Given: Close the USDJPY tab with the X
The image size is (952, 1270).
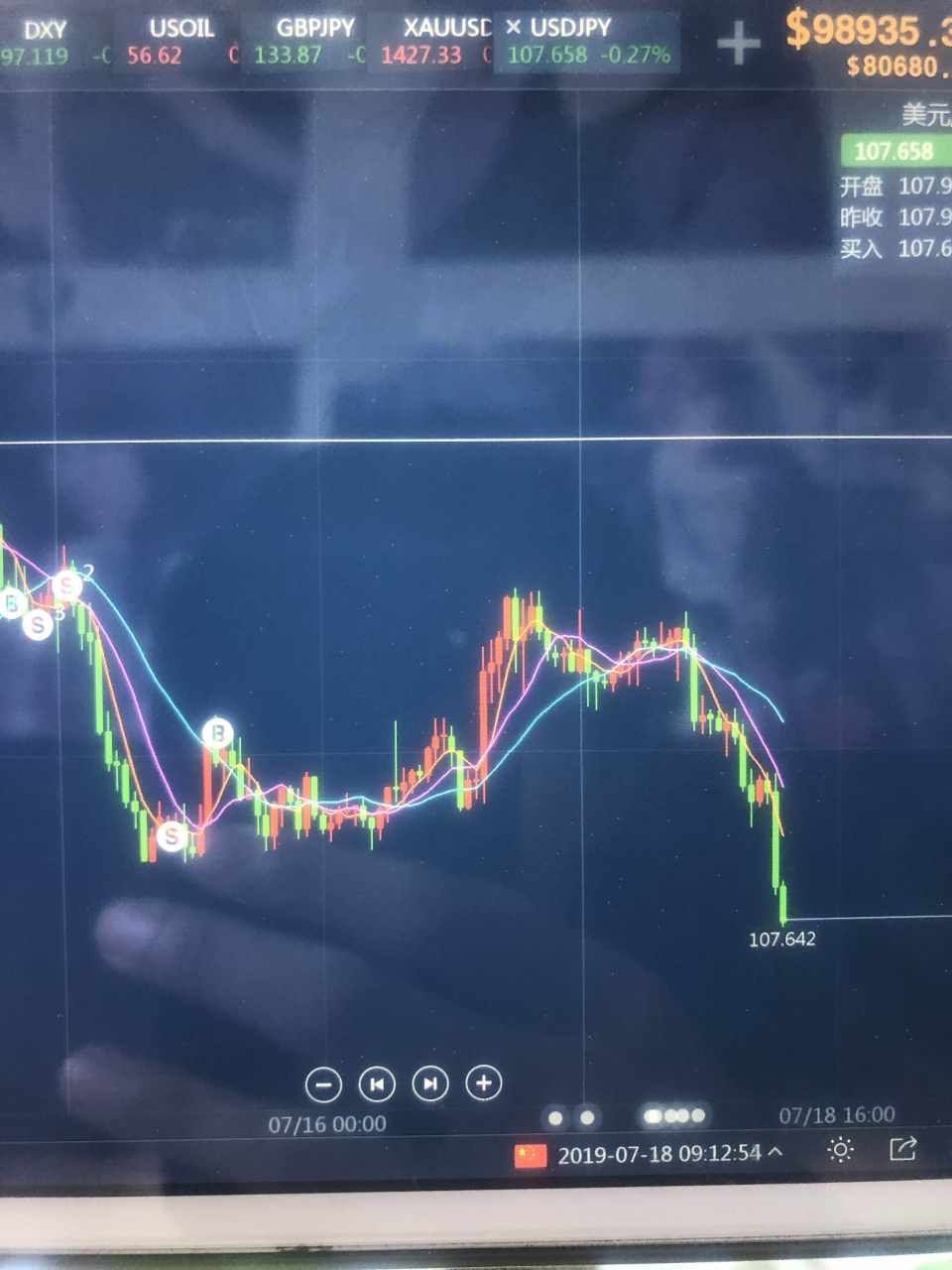Looking at the screenshot, I should click(x=513, y=27).
